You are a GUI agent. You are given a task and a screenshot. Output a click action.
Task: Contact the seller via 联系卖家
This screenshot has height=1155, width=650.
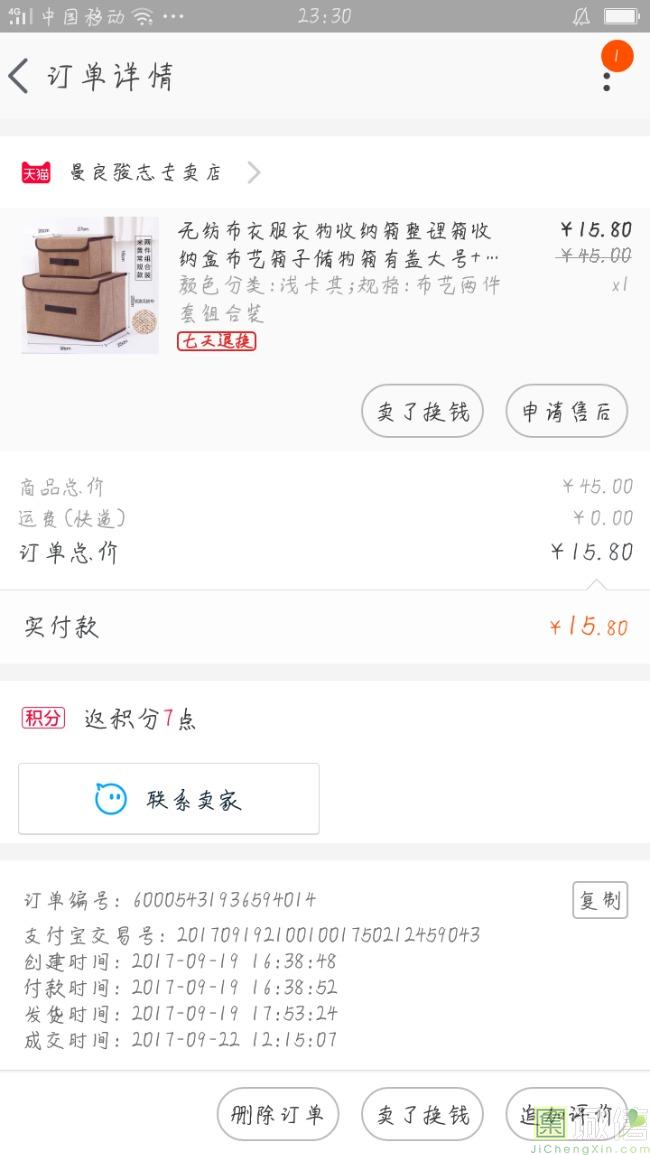(x=169, y=799)
